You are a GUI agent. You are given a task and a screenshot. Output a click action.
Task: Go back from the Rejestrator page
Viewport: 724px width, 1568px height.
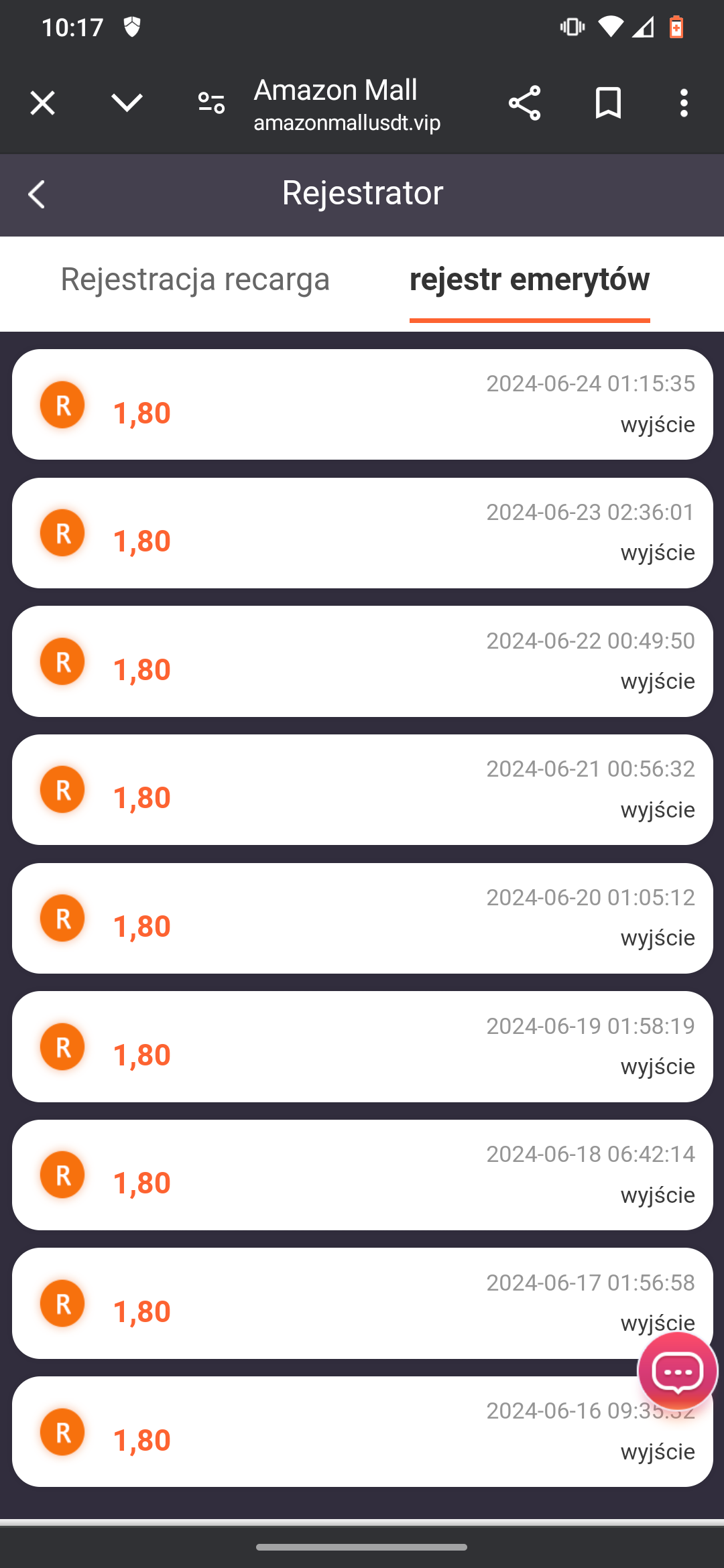point(37,194)
